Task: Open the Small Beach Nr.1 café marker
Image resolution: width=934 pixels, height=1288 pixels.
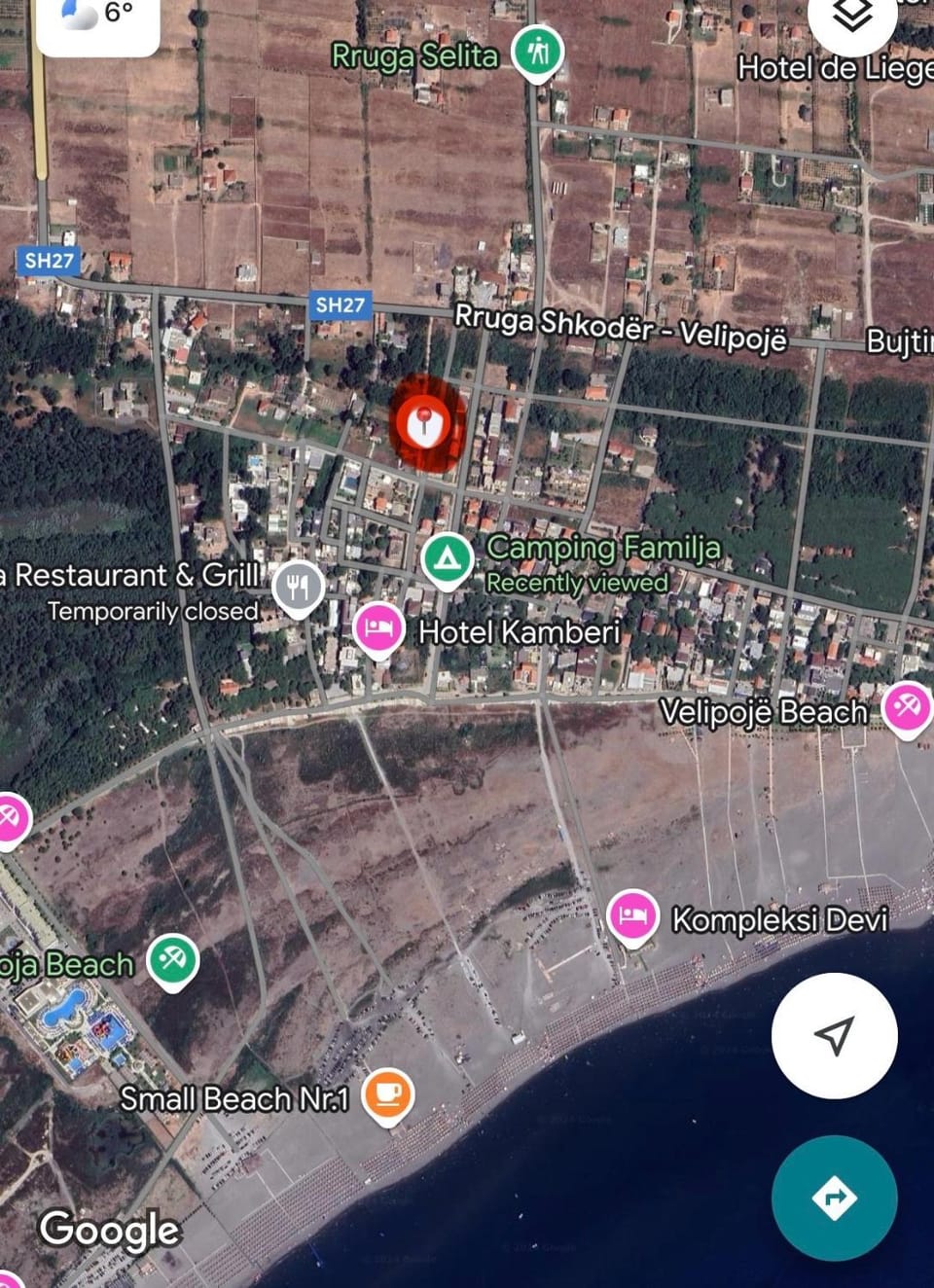Action: (x=387, y=1094)
